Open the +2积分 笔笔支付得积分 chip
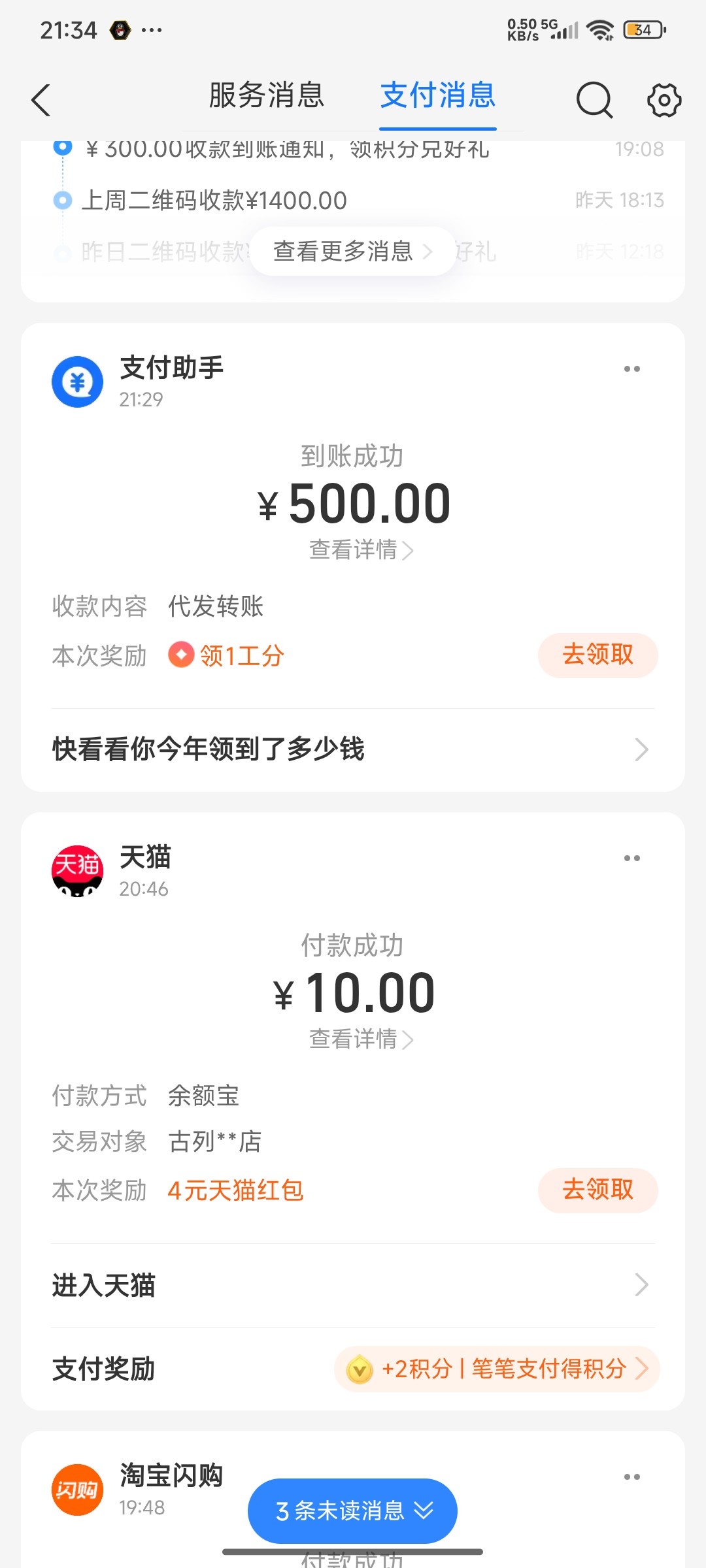This screenshot has height=1568, width=706. 497,1369
